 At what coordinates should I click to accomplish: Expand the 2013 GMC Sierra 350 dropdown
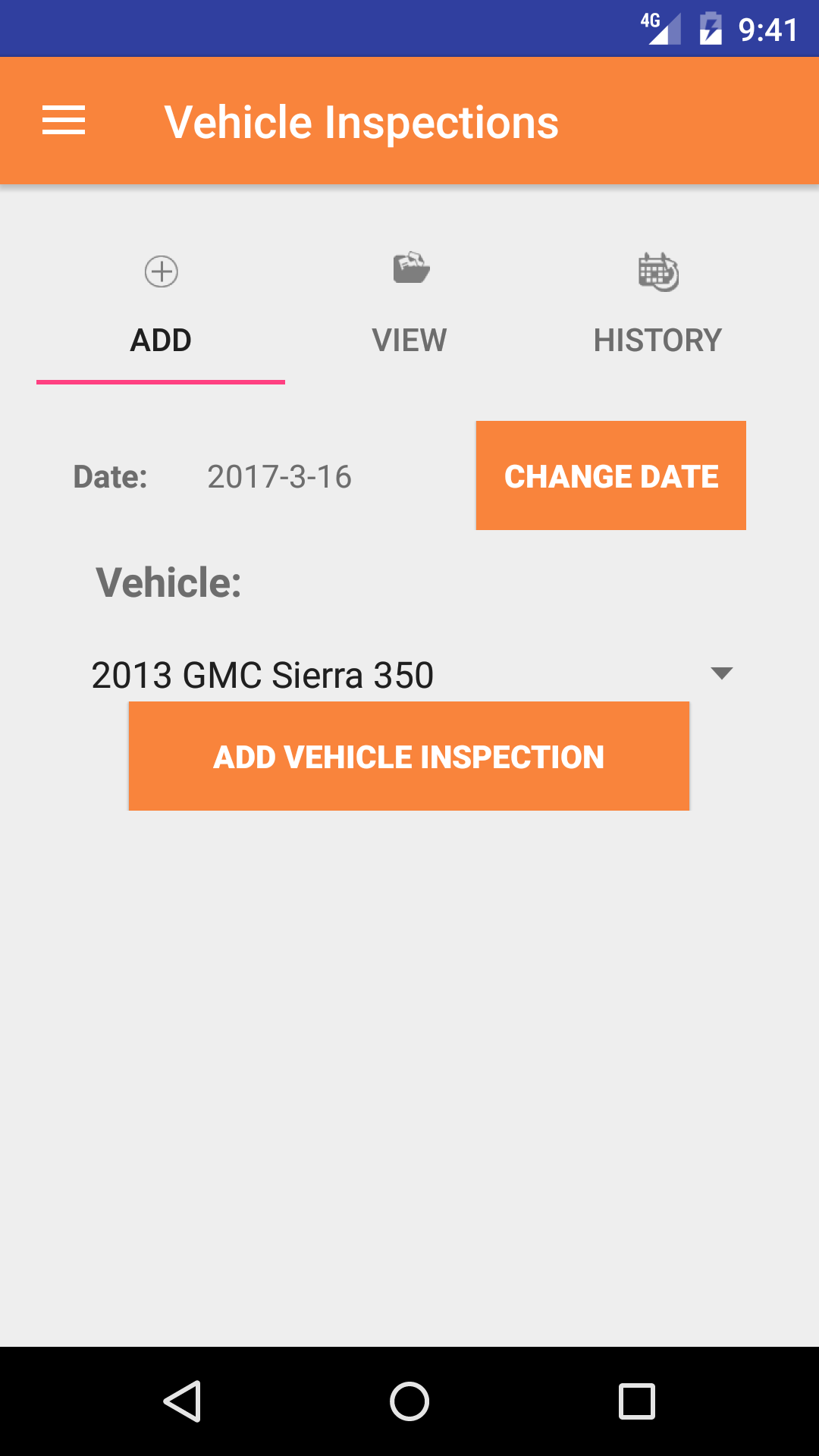409,674
